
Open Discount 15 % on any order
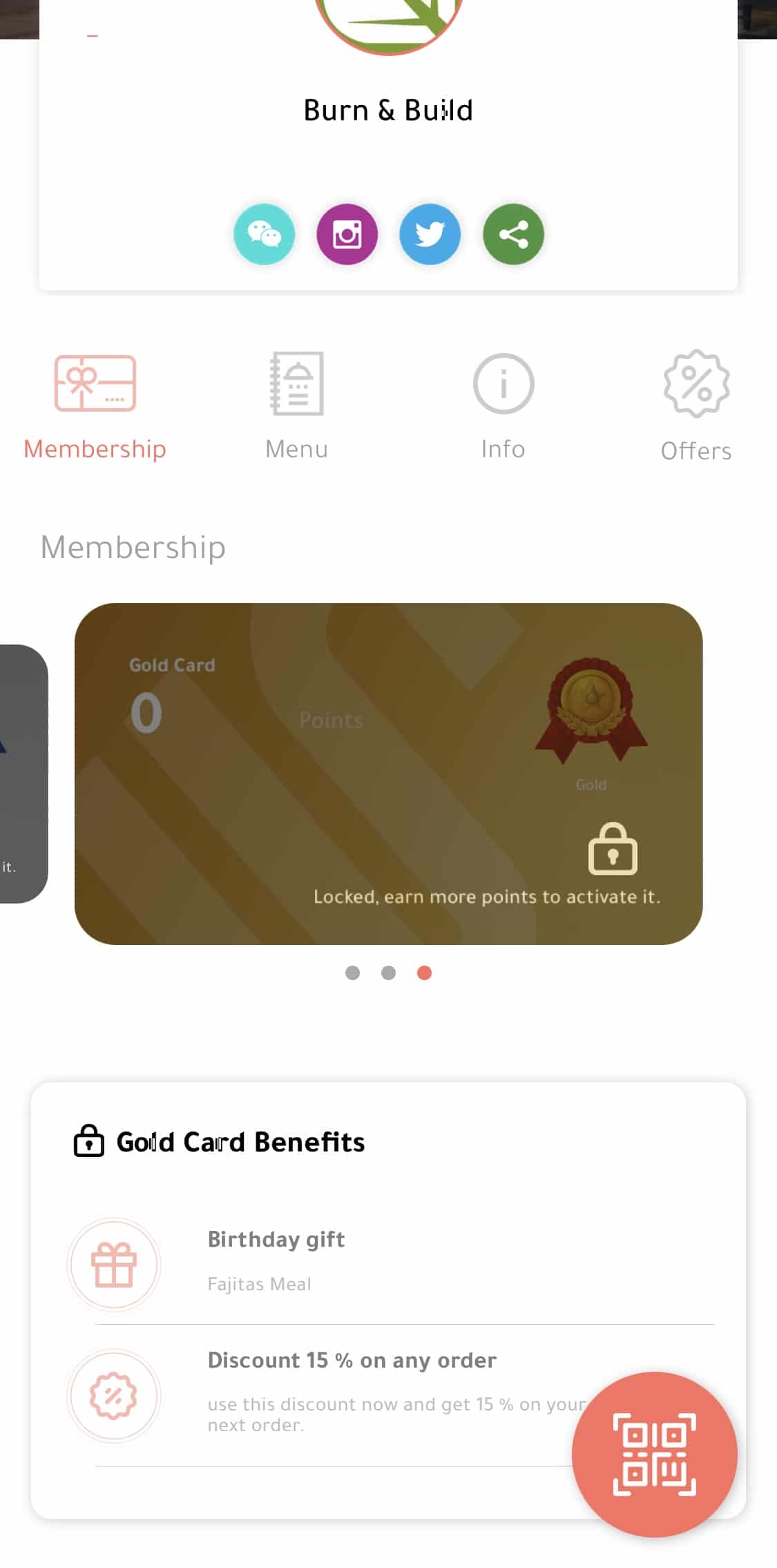pyautogui.click(x=390, y=1395)
